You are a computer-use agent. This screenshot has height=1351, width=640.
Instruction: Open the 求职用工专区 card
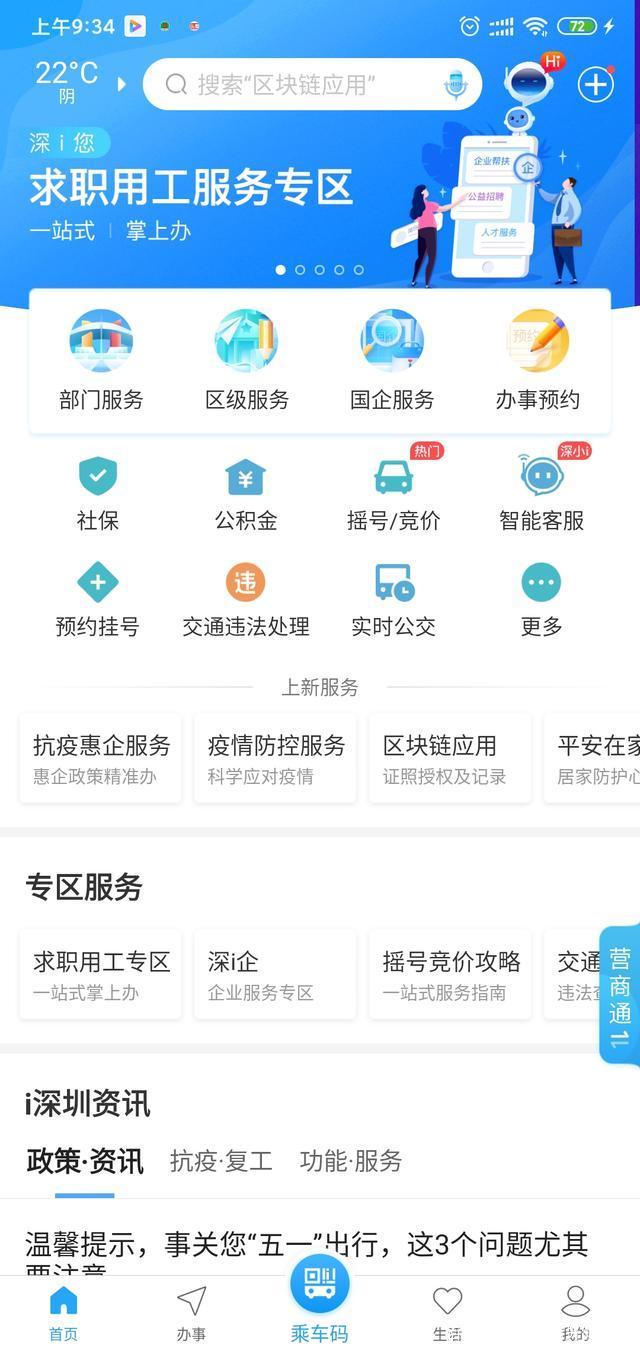(x=101, y=975)
